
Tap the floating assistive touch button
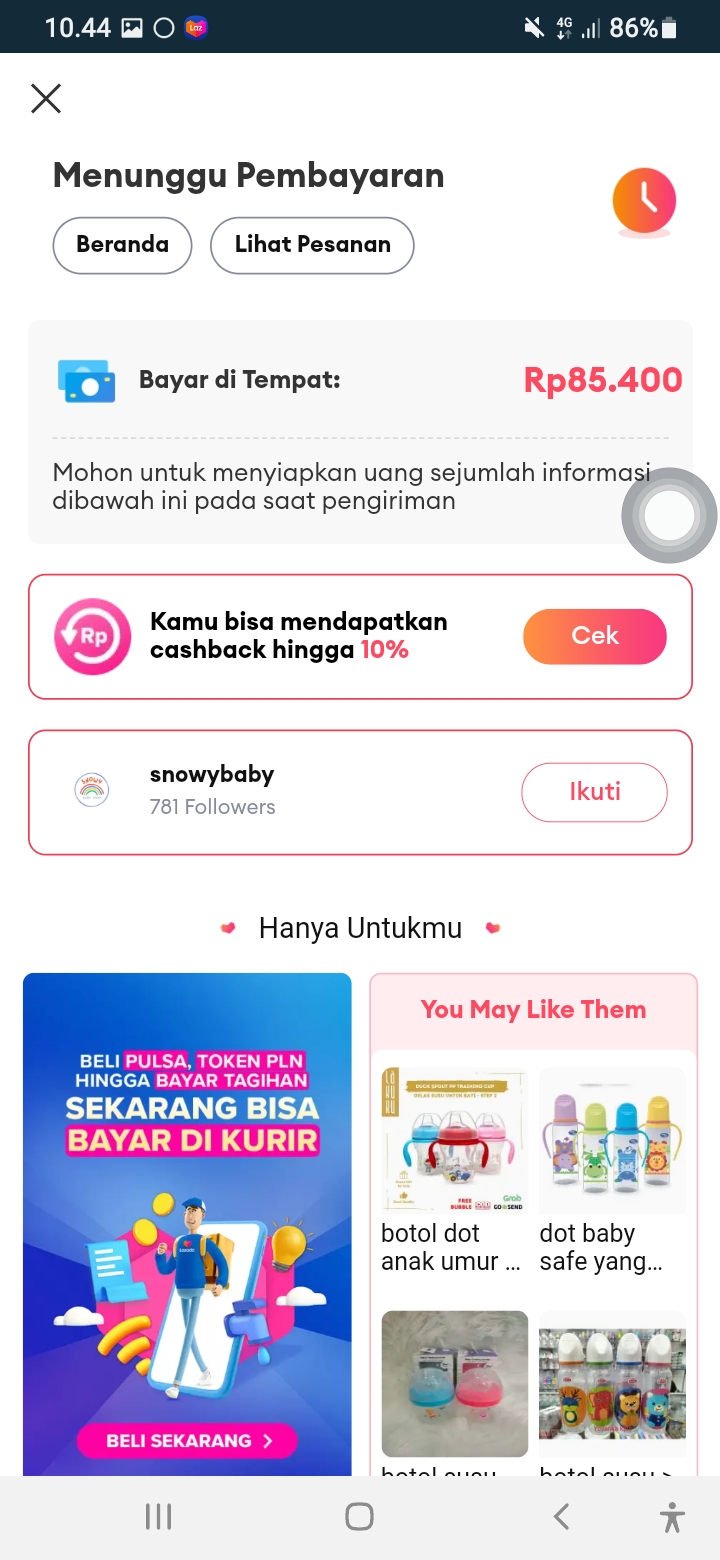coord(669,515)
